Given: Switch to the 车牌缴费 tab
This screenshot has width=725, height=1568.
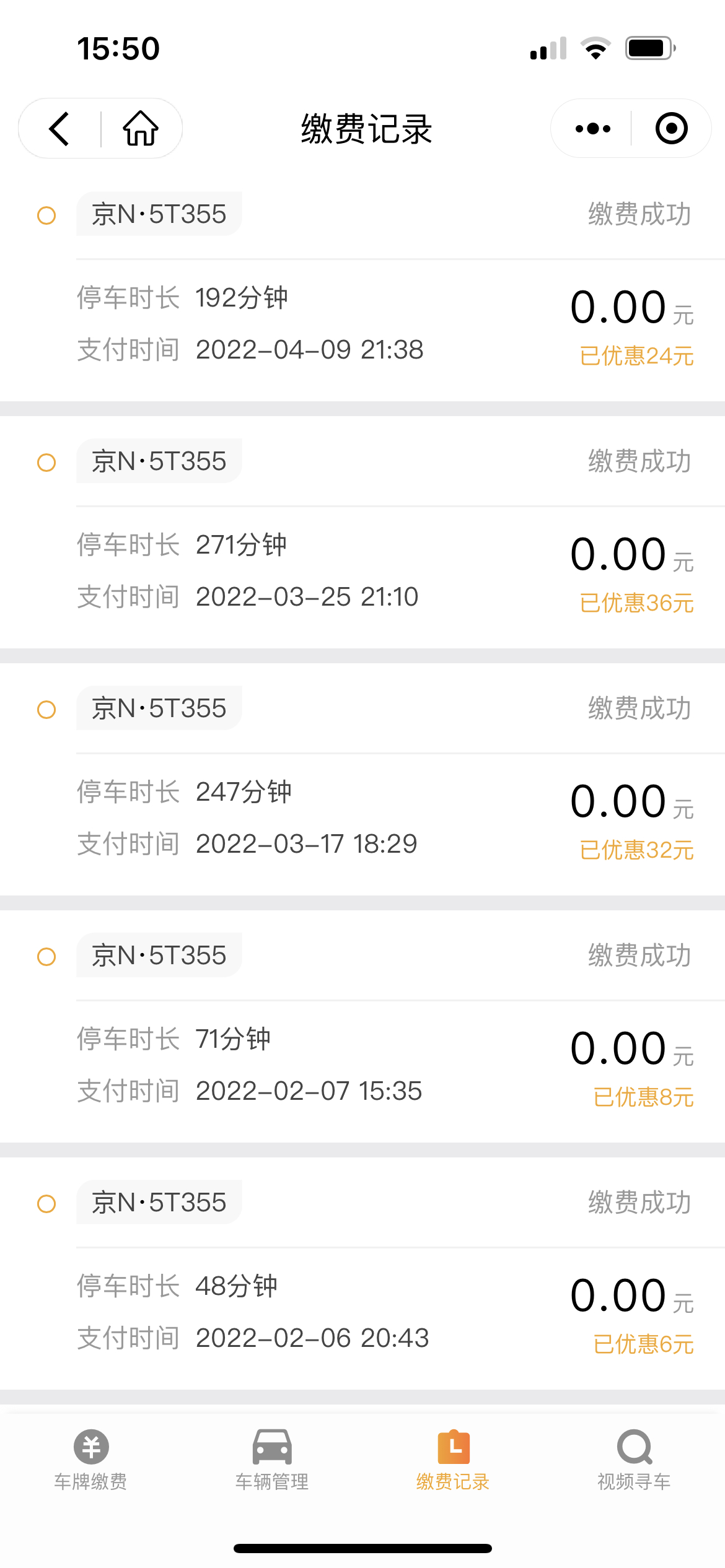Looking at the screenshot, I should 91,1458.
